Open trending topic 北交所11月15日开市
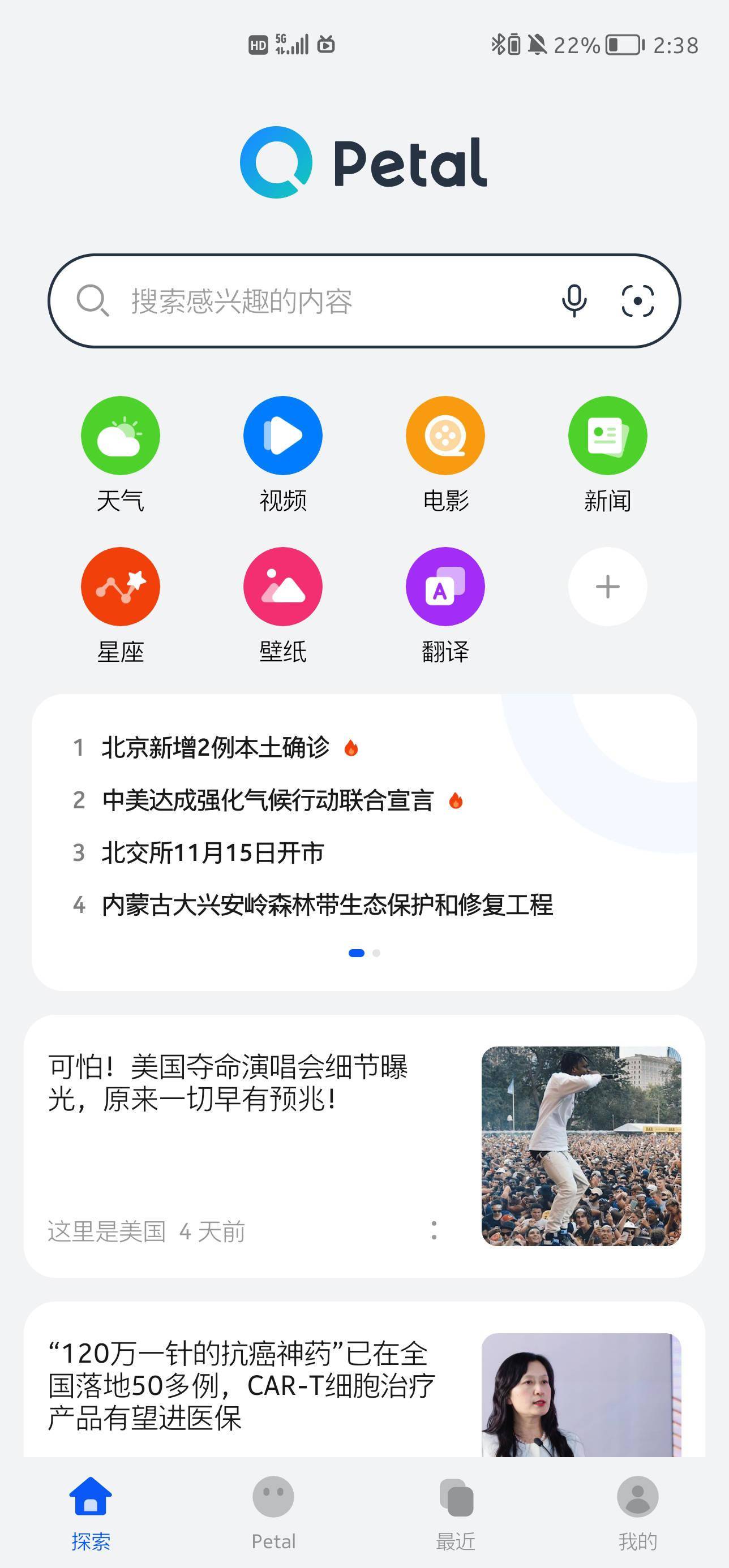The width and height of the screenshot is (729, 1568). pos(213,853)
